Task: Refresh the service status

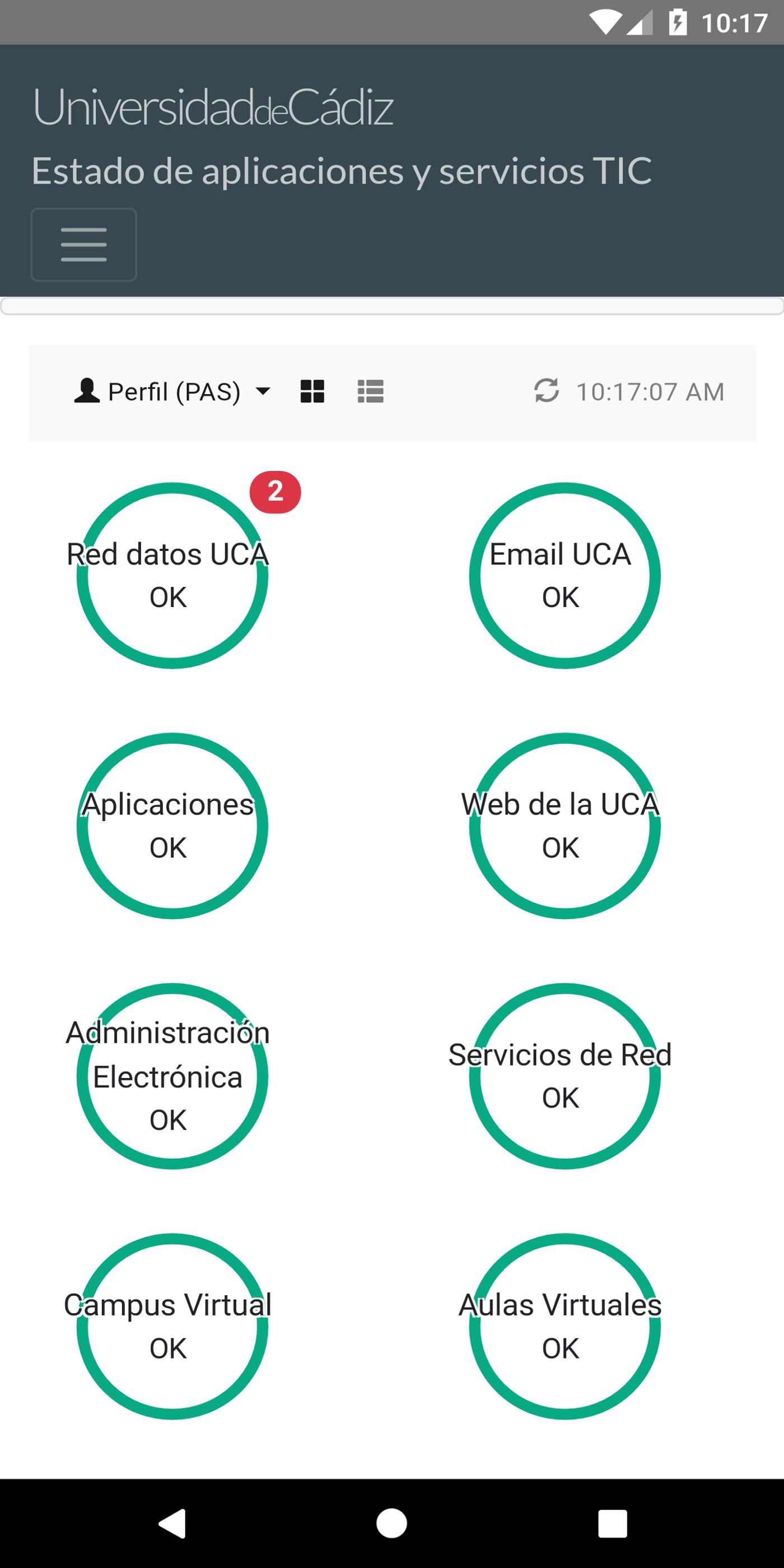Action: pyautogui.click(x=547, y=391)
